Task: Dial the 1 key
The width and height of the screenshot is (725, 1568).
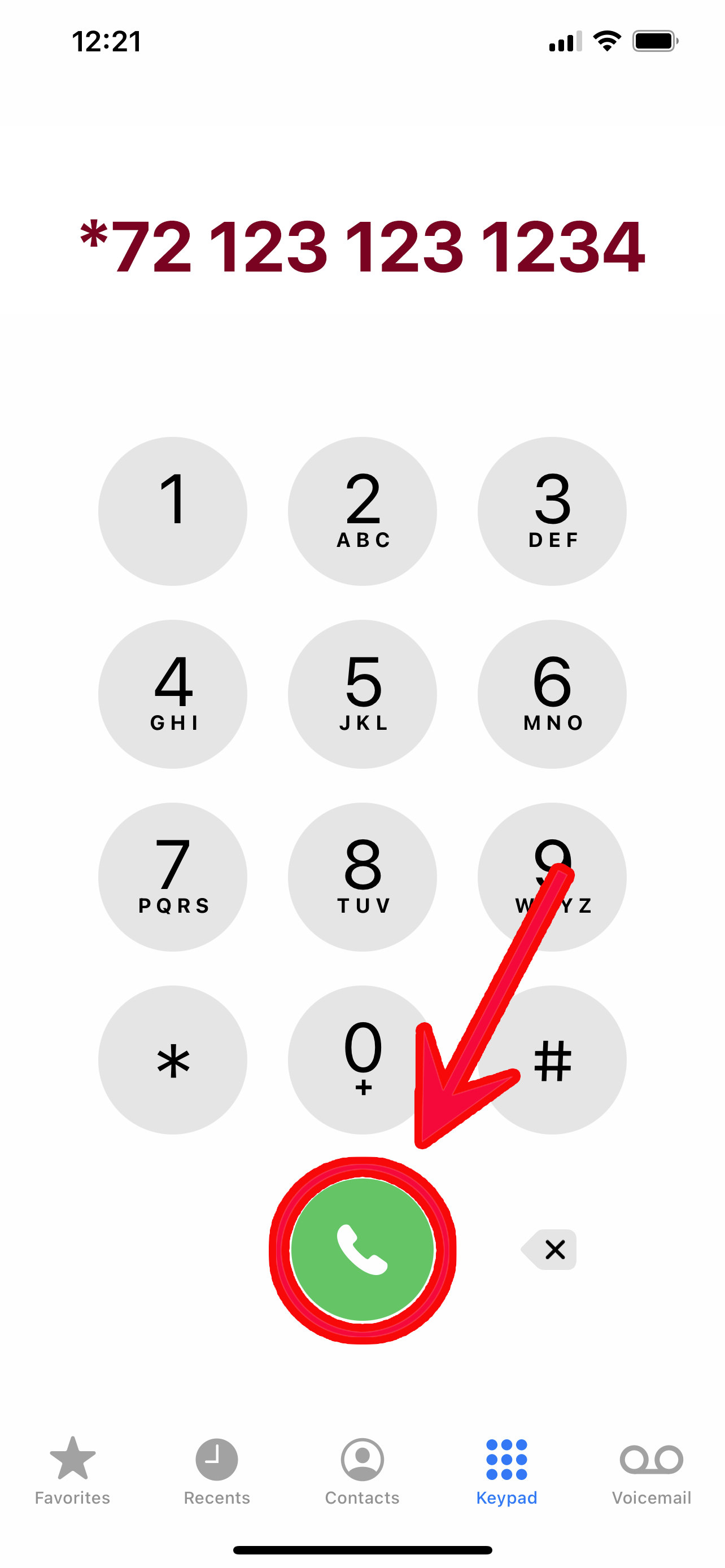Action: [x=173, y=511]
